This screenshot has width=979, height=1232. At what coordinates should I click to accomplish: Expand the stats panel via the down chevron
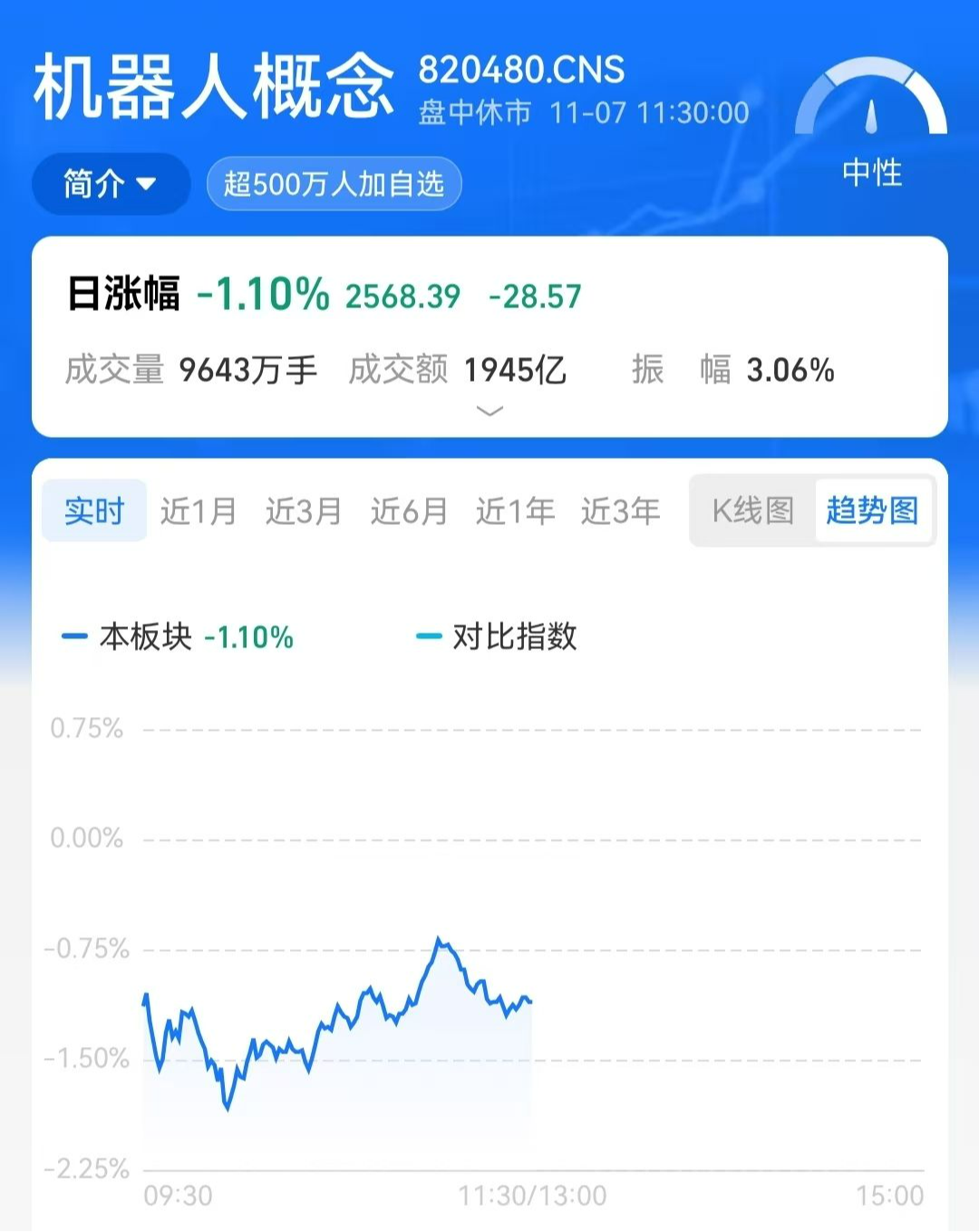click(x=489, y=412)
